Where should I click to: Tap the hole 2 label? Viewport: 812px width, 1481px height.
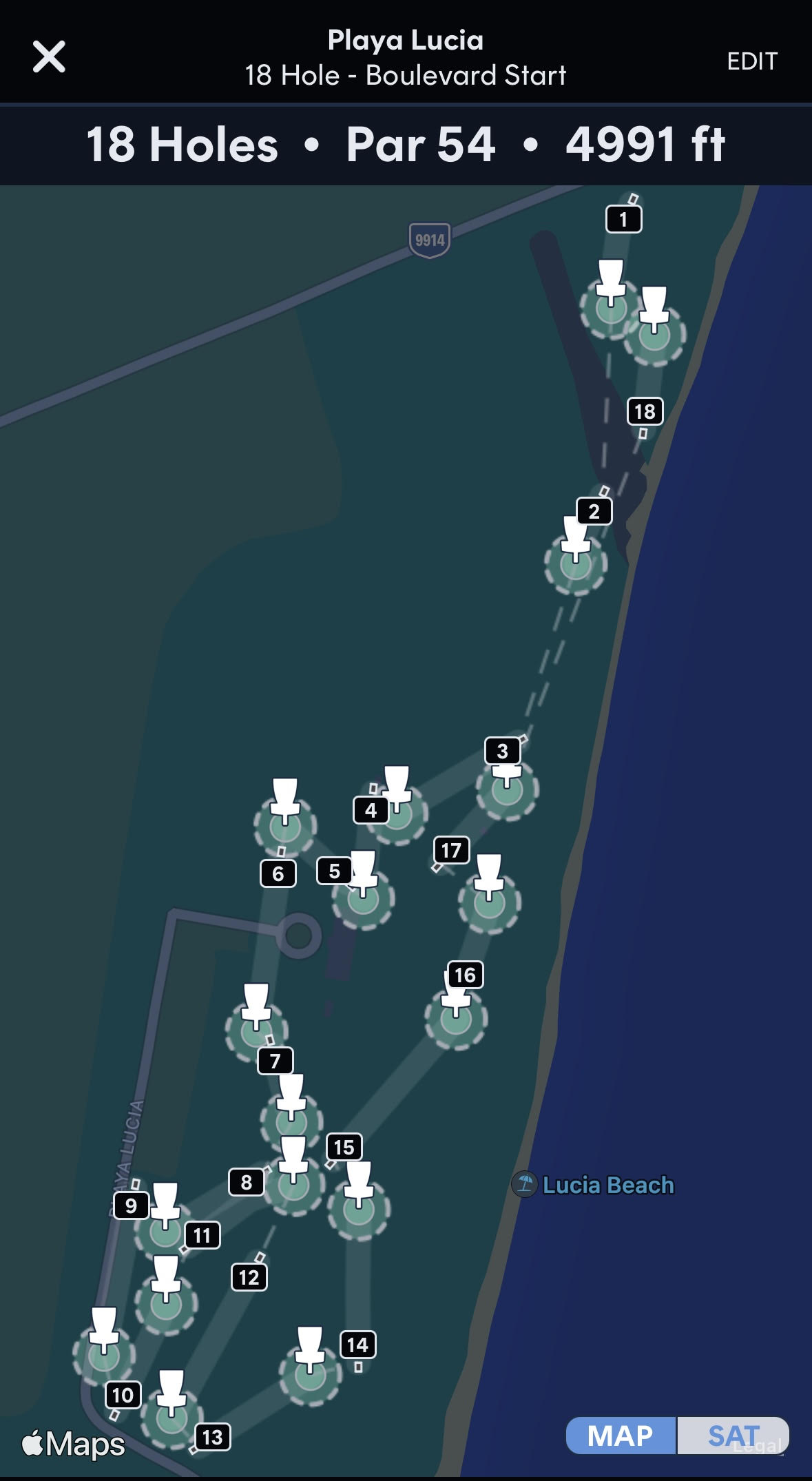(x=594, y=511)
